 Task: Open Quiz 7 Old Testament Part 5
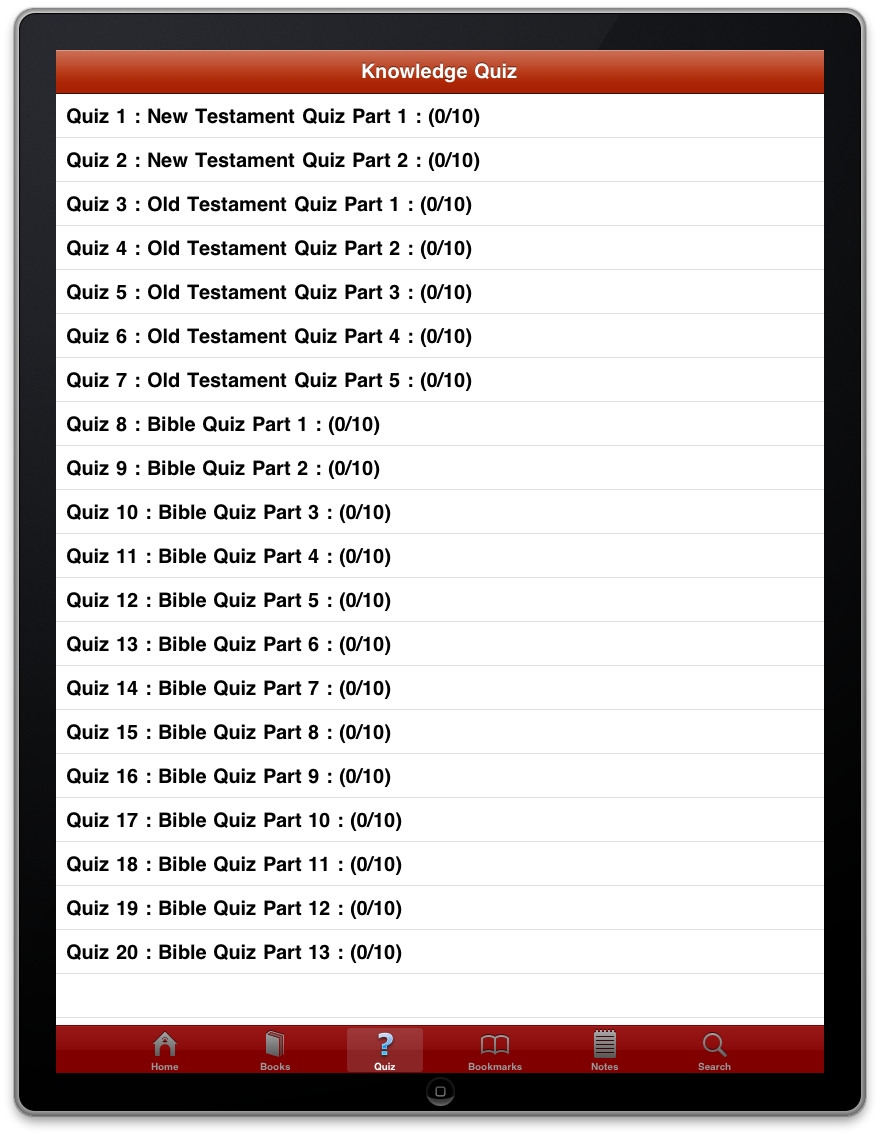(269, 380)
